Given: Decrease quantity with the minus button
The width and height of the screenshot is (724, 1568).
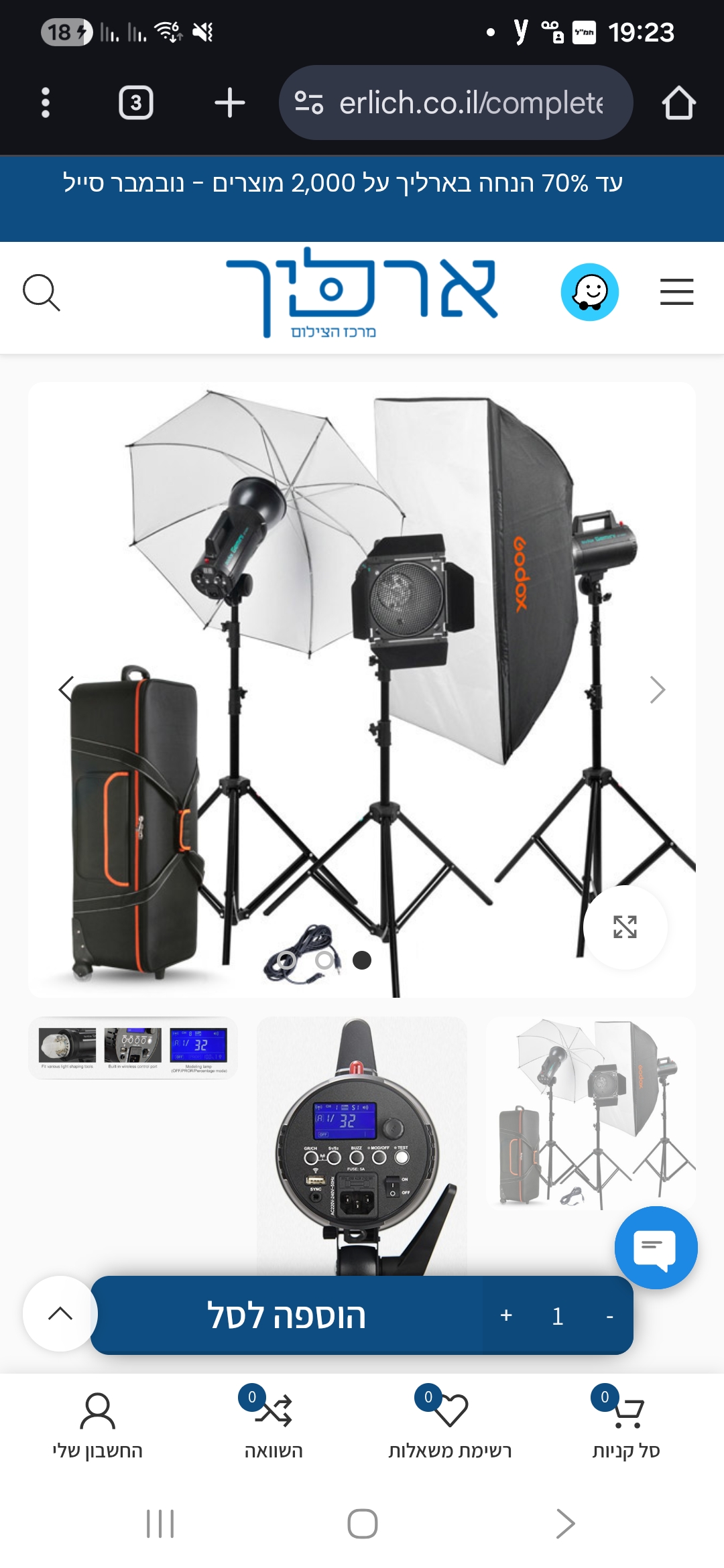Looking at the screenshot, I should (609, 1316).
